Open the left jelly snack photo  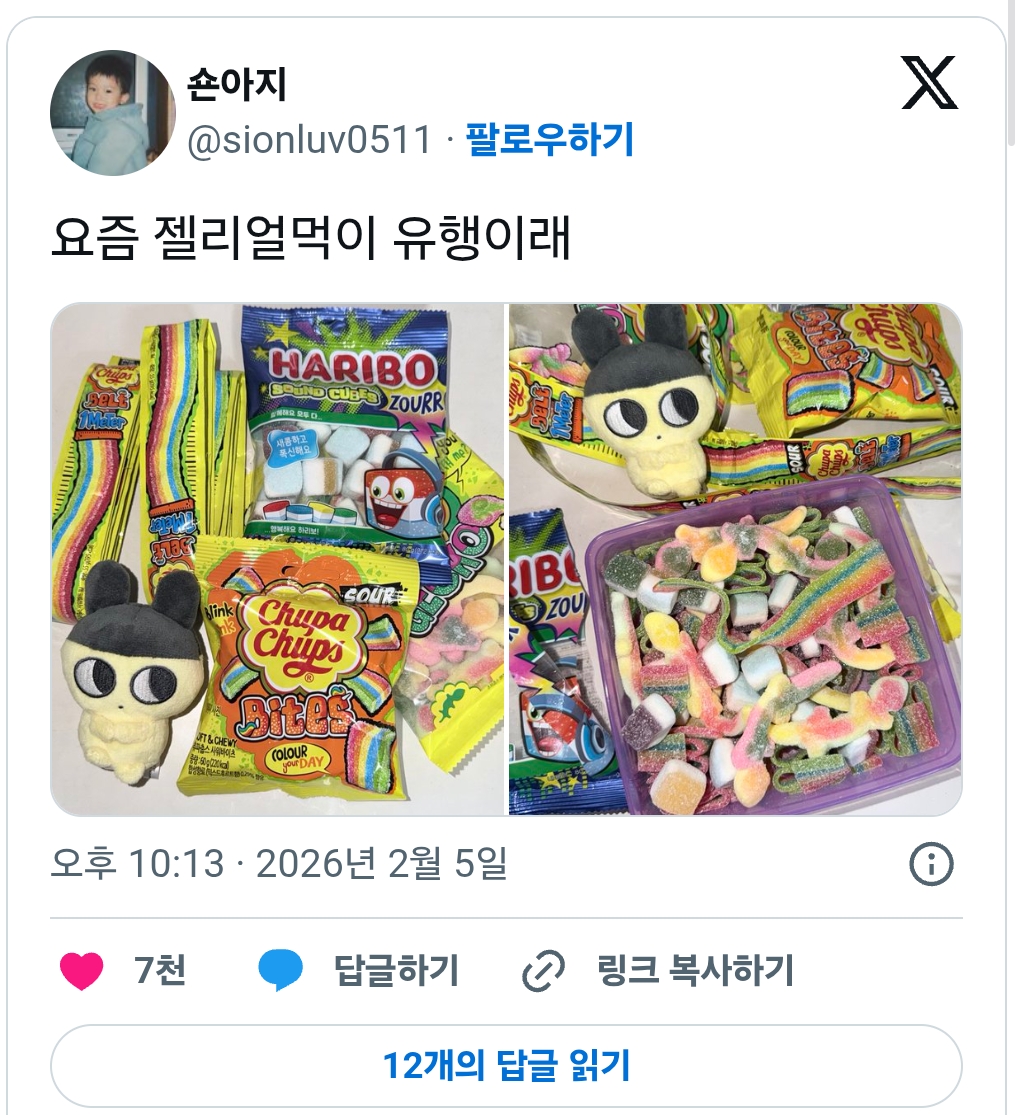click(278, 559)
